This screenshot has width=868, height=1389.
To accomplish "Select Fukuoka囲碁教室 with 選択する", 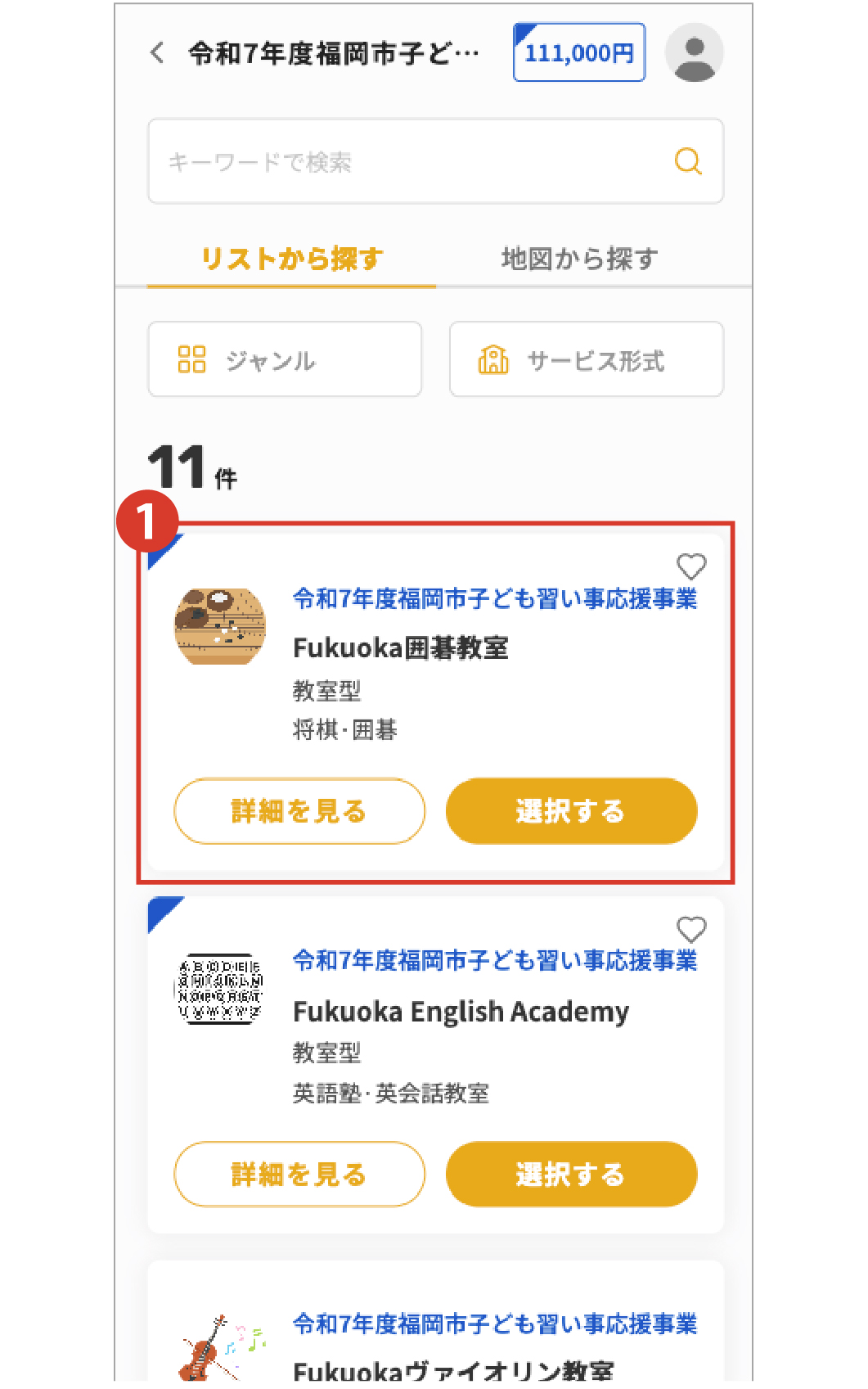I will [571, 811].
